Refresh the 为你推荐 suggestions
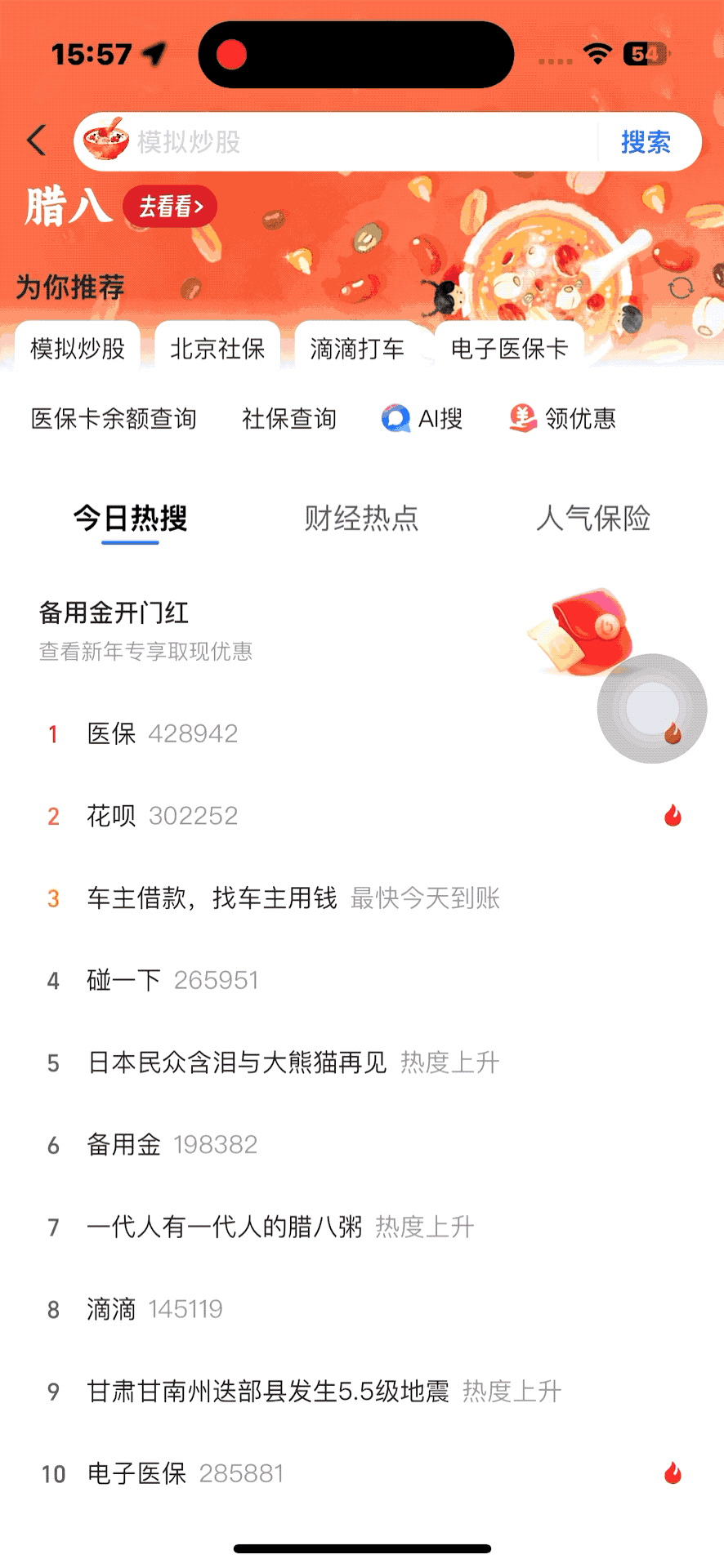The image size is (724, 1568). (681, 287)
